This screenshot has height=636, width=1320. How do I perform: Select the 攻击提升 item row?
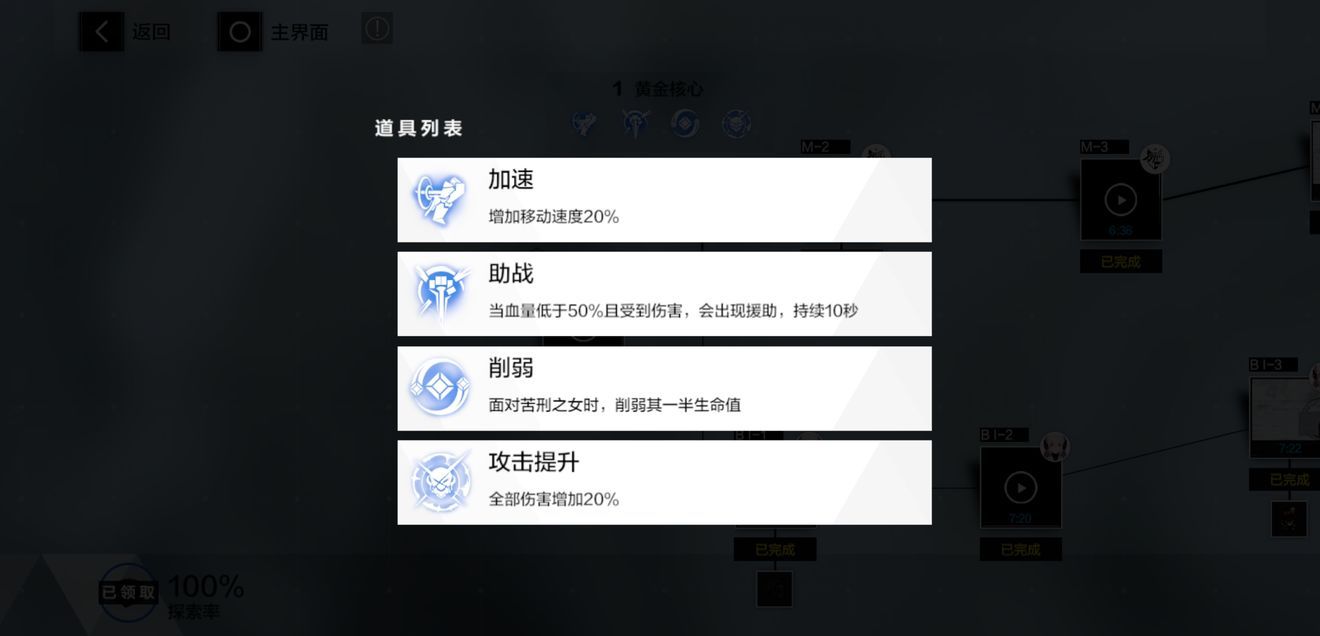664,482
